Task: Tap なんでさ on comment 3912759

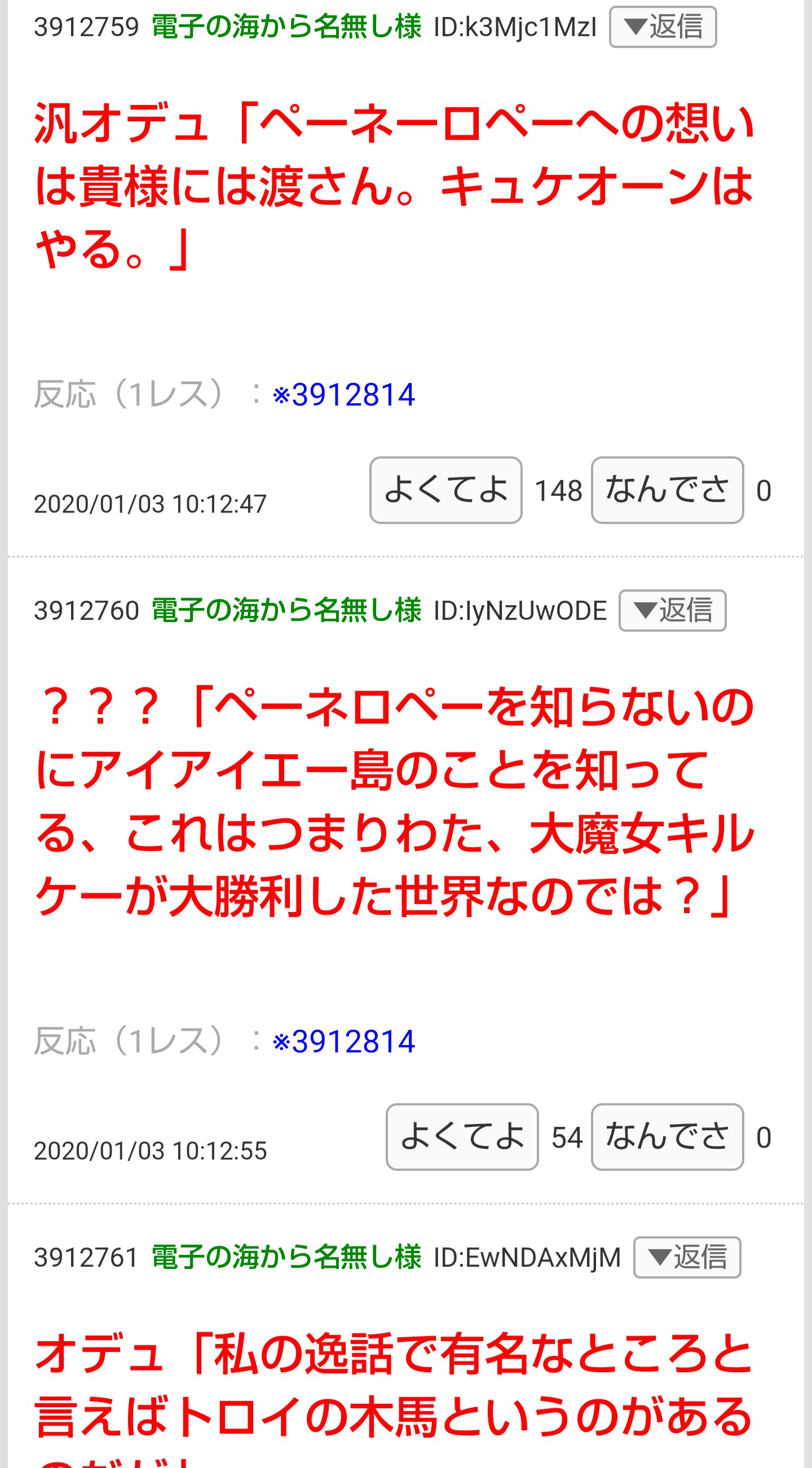Action: (667, 490)
